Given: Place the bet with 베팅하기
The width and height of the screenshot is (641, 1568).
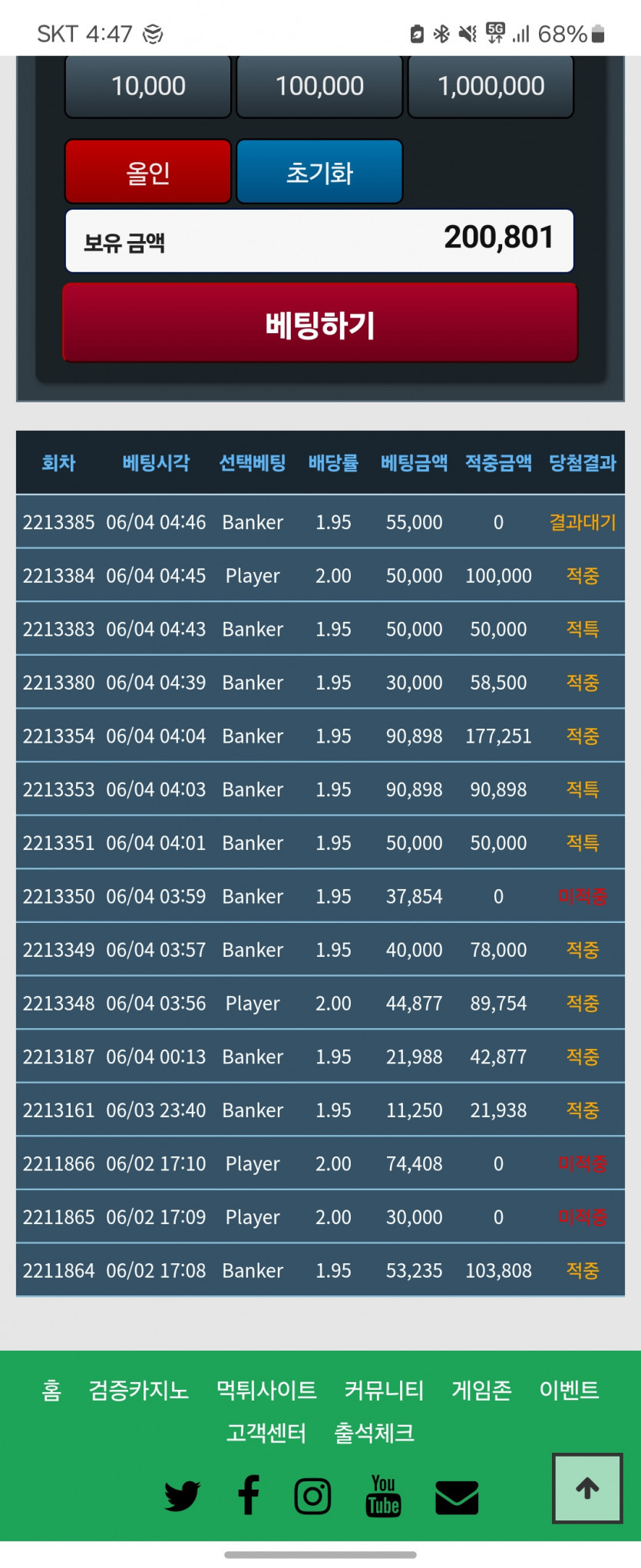Looking at the screenshot, I should click(320, 323).
